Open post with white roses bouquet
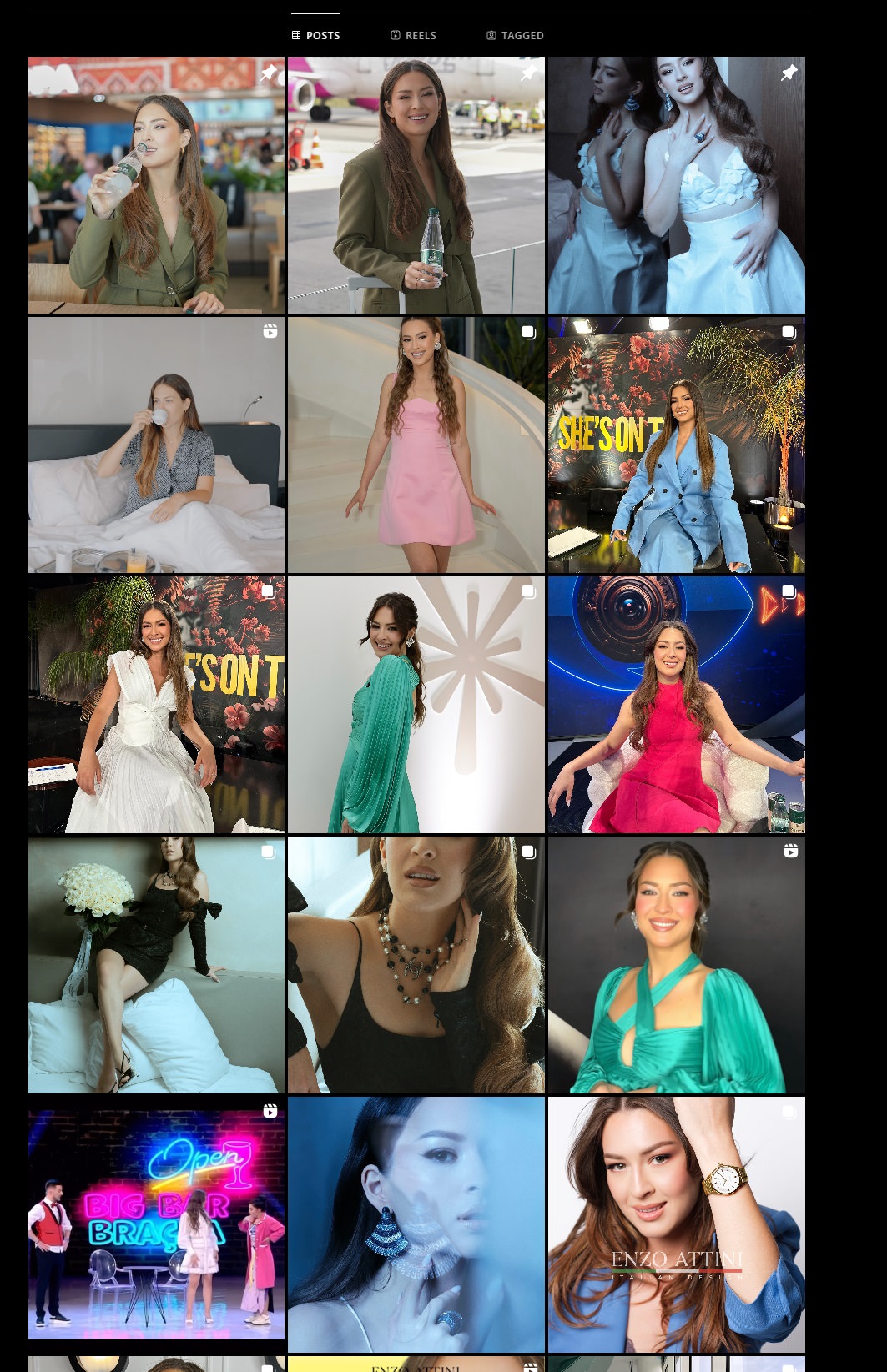This screenshot has width=887, height=1372. coord(156,965)
